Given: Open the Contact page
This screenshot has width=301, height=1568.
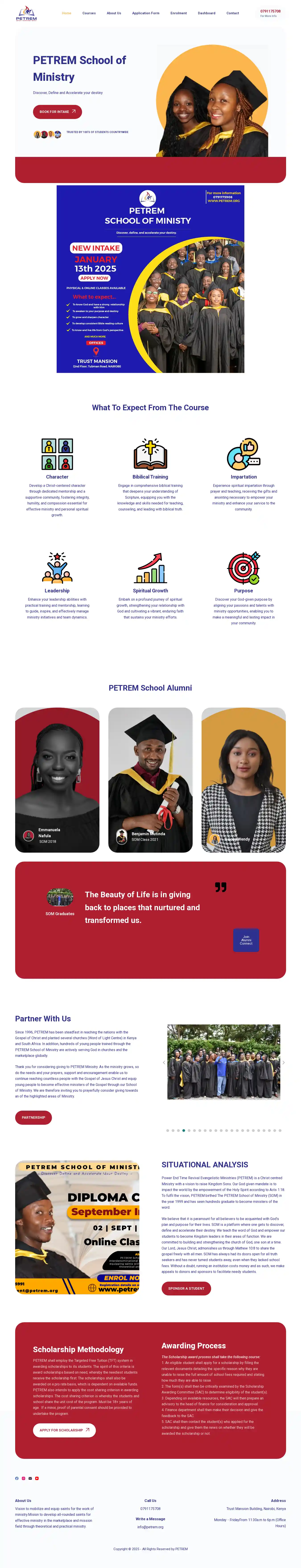Looking at the screenshot, I should click(x=232, y=13).
